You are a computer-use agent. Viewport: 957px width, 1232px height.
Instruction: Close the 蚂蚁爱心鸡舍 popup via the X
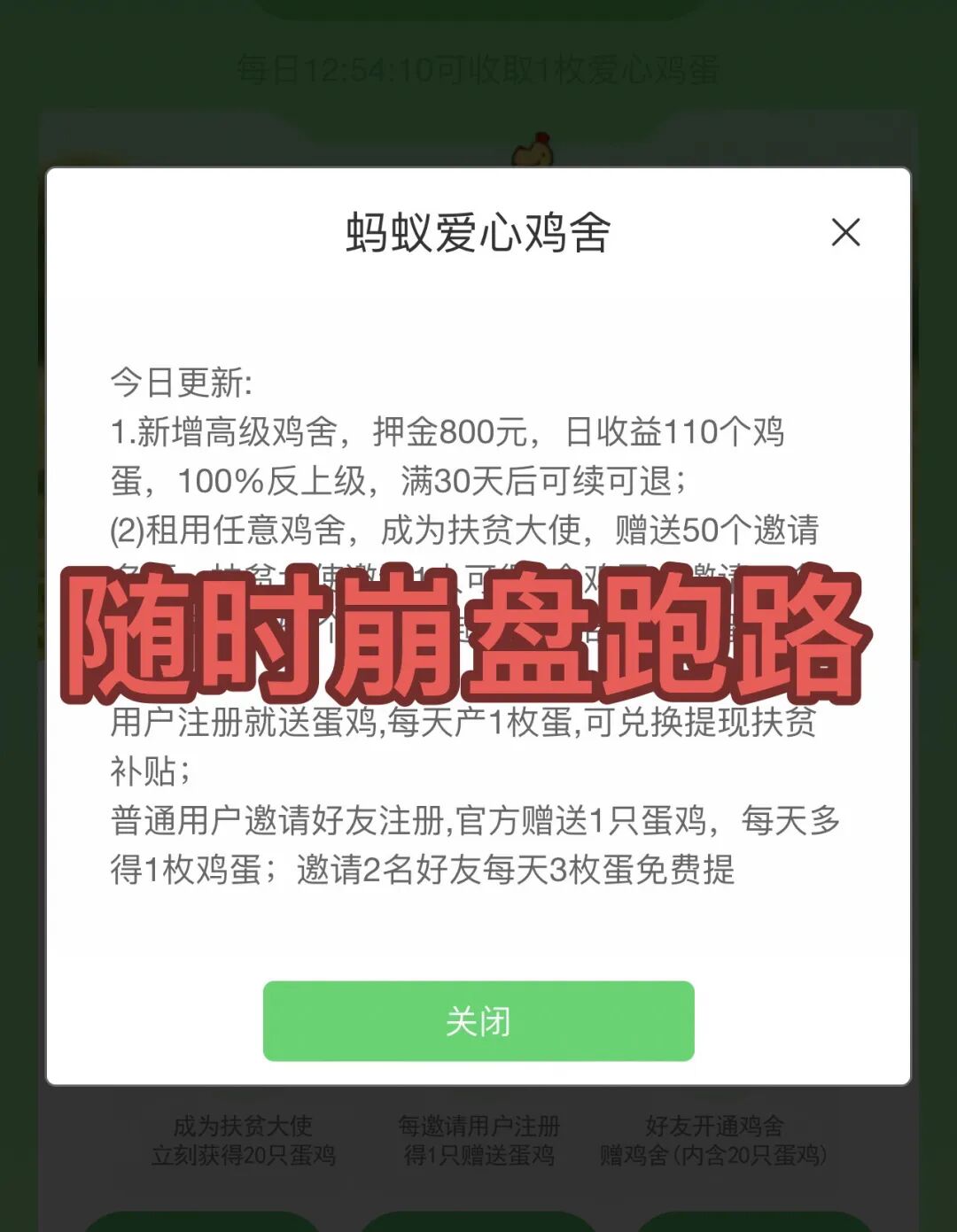coord(847,231)
